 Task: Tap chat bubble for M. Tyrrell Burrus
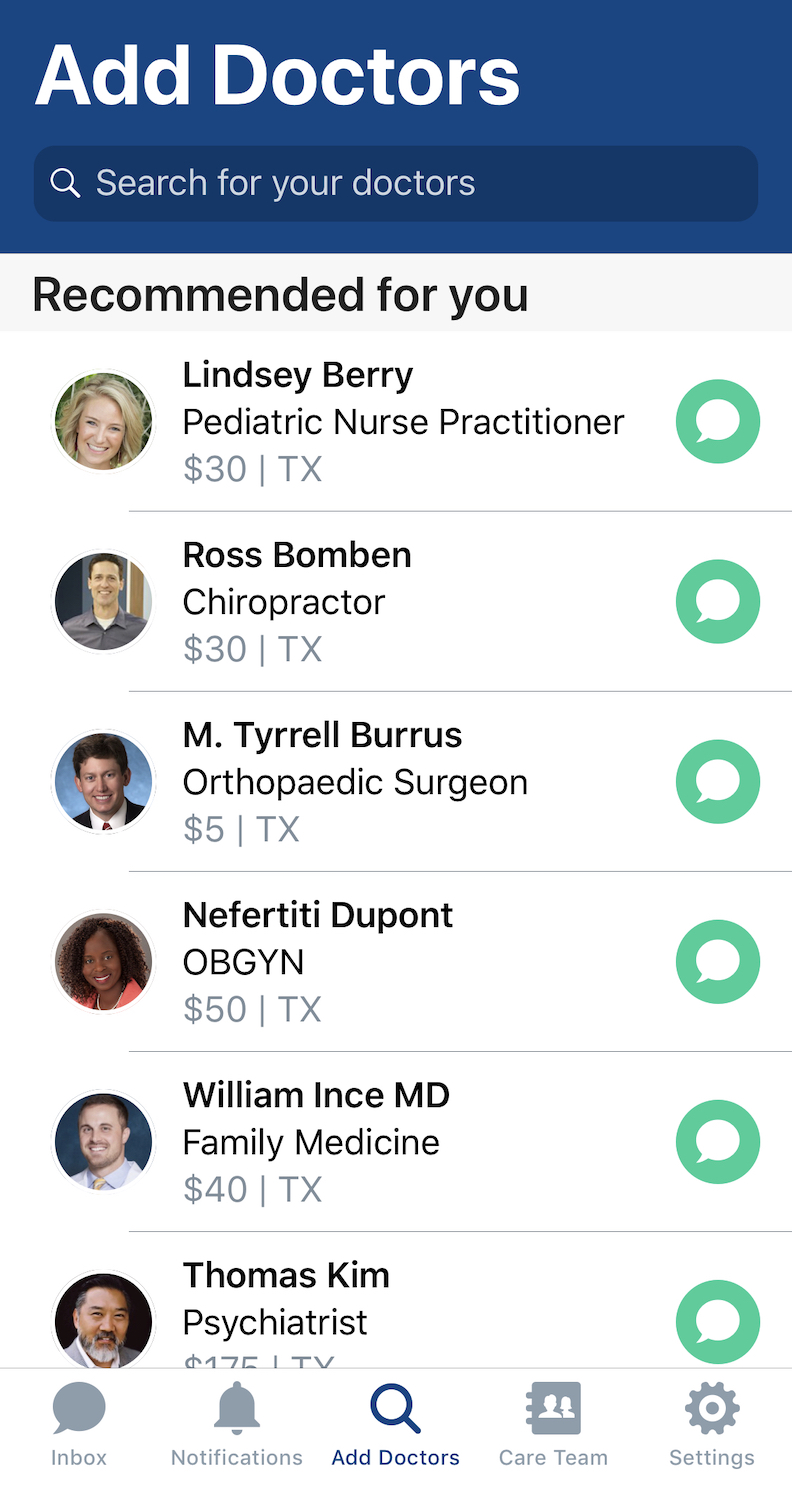(718, 781)
